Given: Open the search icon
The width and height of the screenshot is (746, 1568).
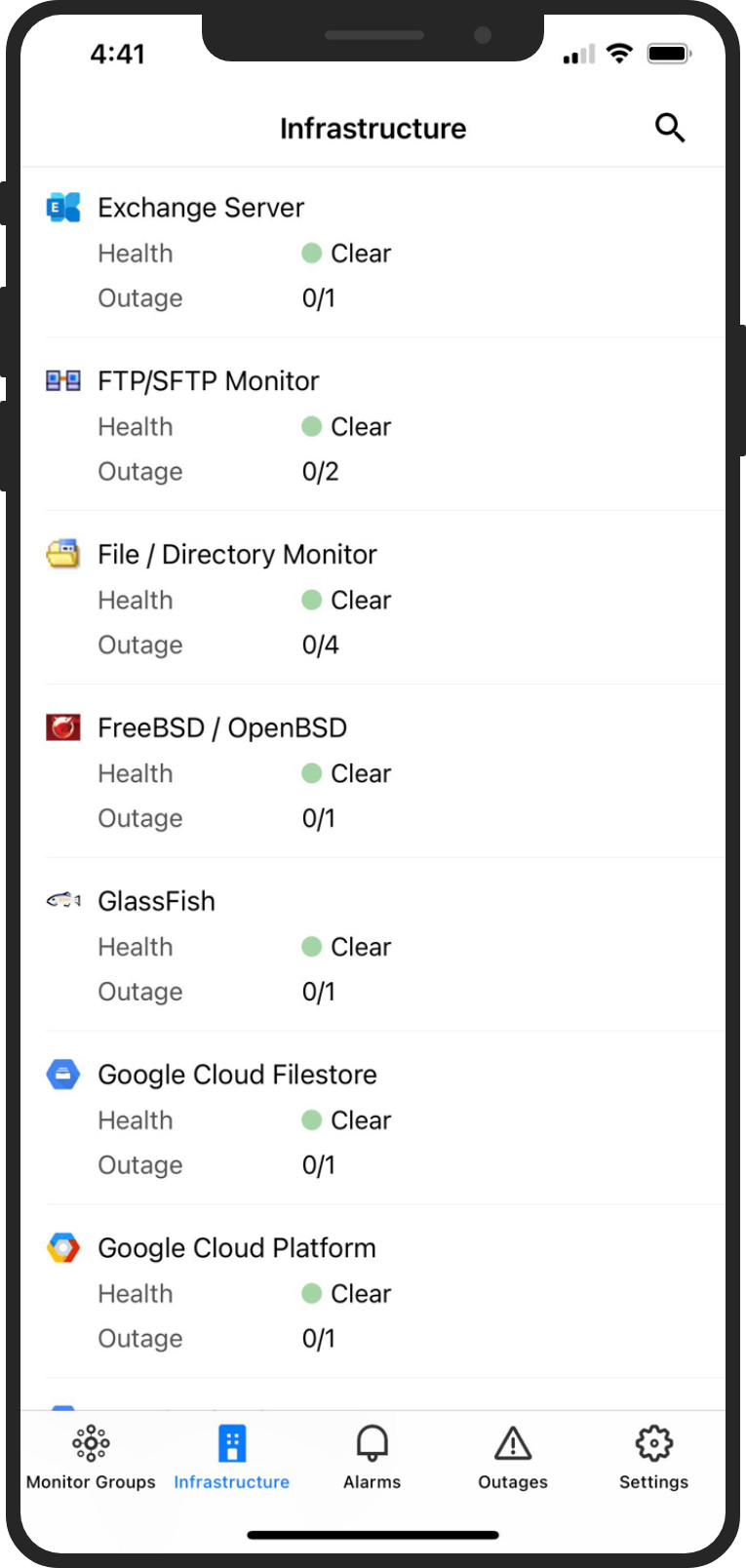Looking at the screenshot, I should [x=670, y=128].
